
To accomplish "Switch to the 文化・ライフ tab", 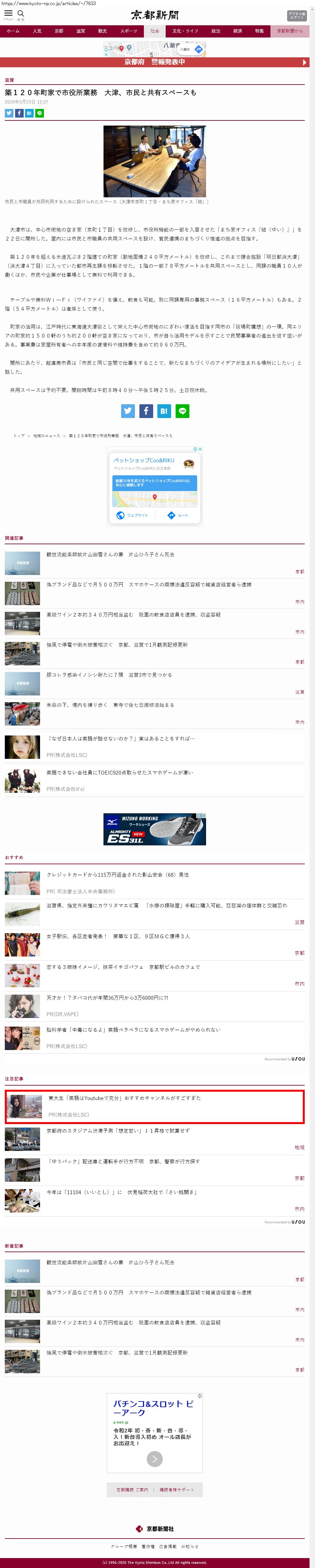I will pyautogui.click(x=185, y=31).
